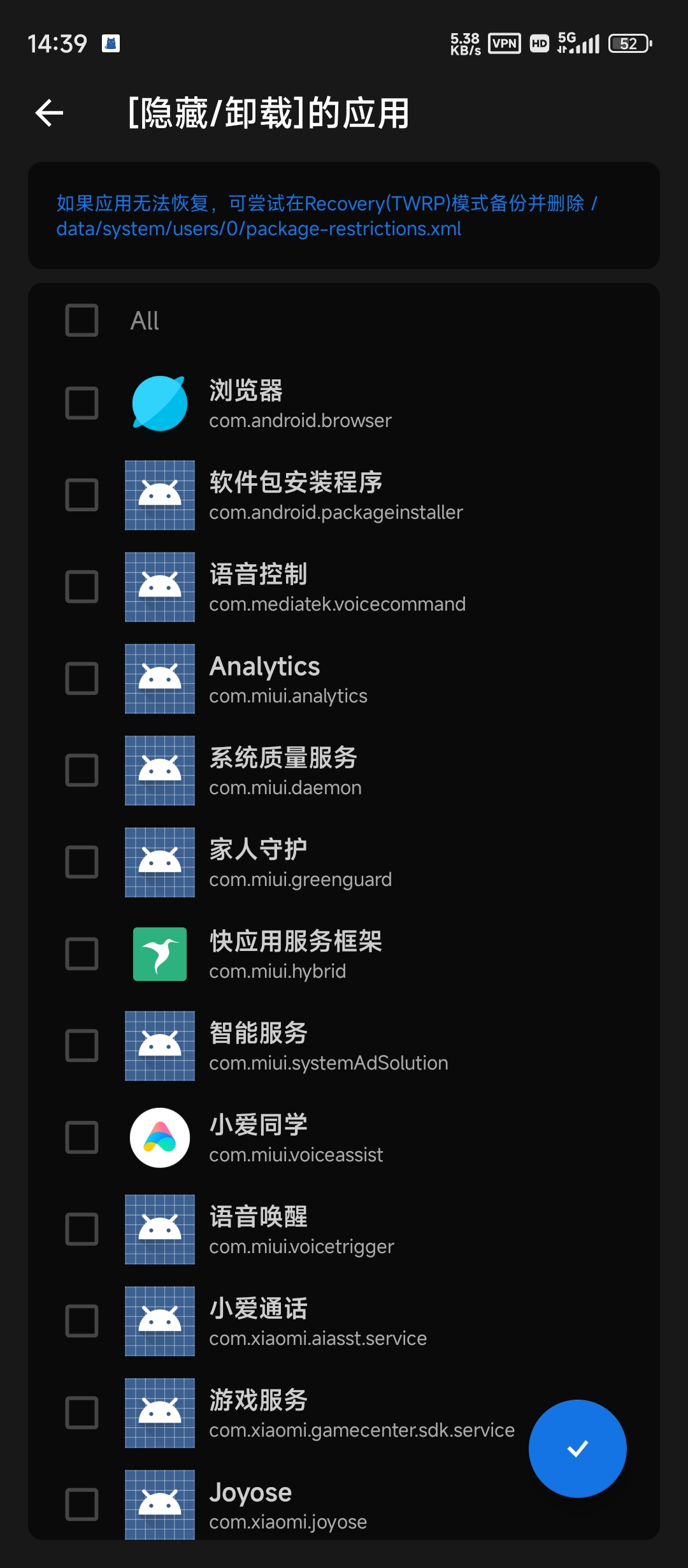Viewport: 688px width, 1568px height.
Task: Tick the 小爱通话 checkbox
Action: pyautogui.click(x=82, y=1321)
